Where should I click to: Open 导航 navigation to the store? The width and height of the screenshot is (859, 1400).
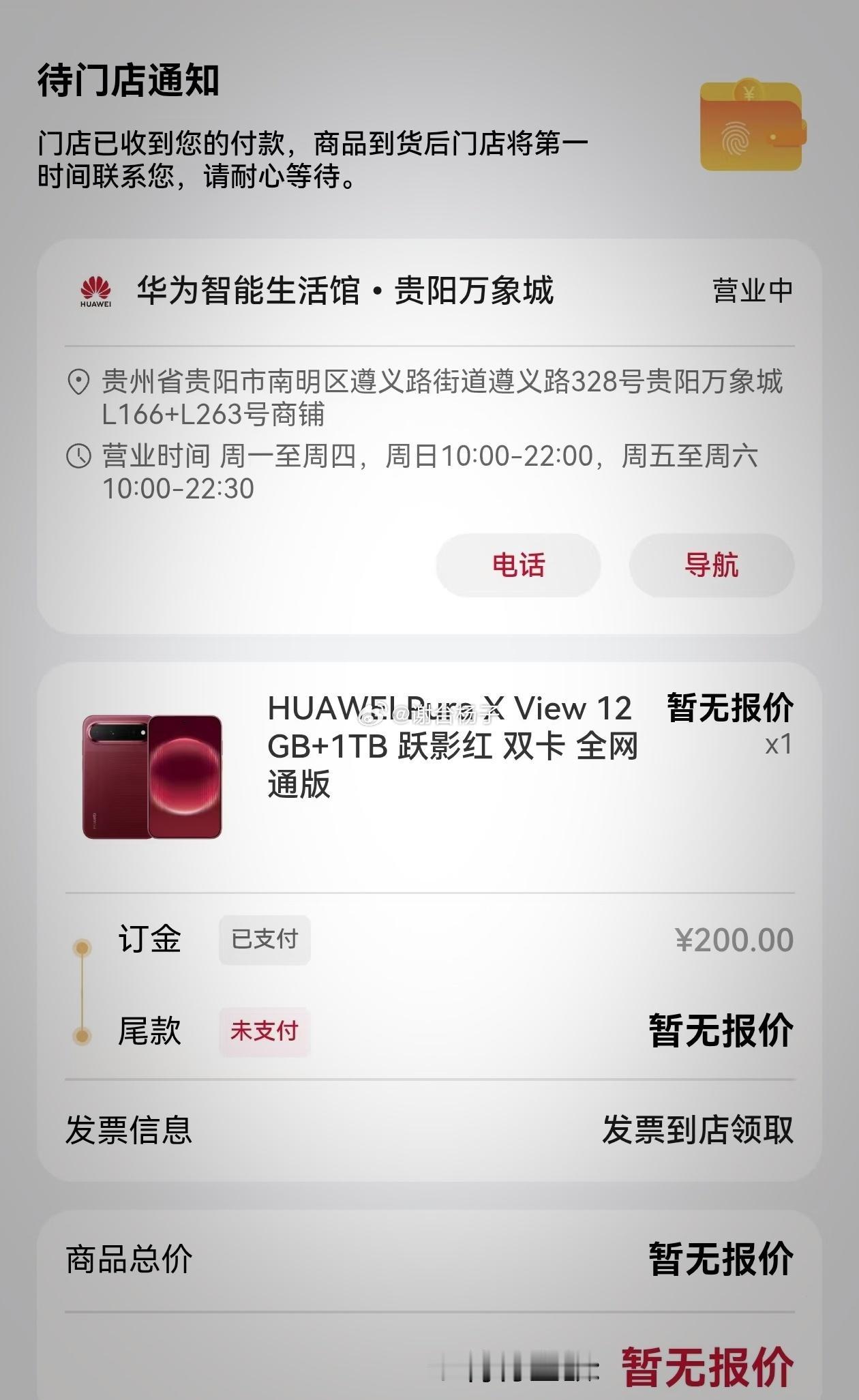711,565
